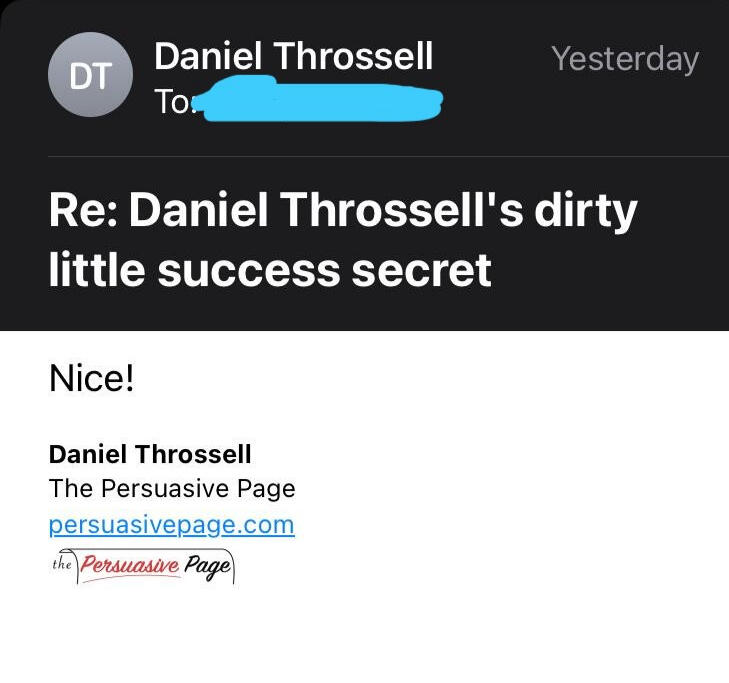Open the persuasivepage.com link

click(x=171, y=525)
